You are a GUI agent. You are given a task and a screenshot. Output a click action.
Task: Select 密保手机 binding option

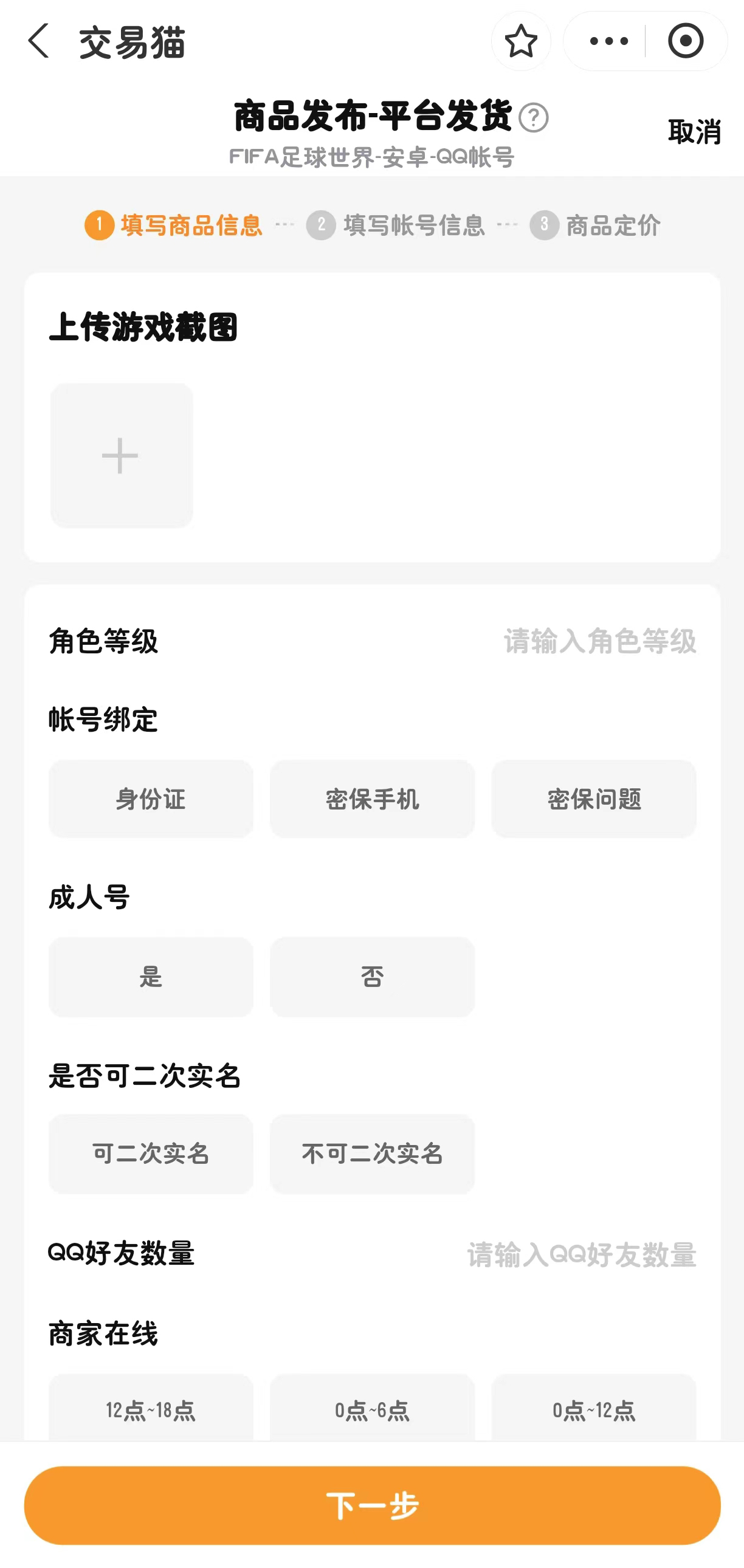[372, 799]
